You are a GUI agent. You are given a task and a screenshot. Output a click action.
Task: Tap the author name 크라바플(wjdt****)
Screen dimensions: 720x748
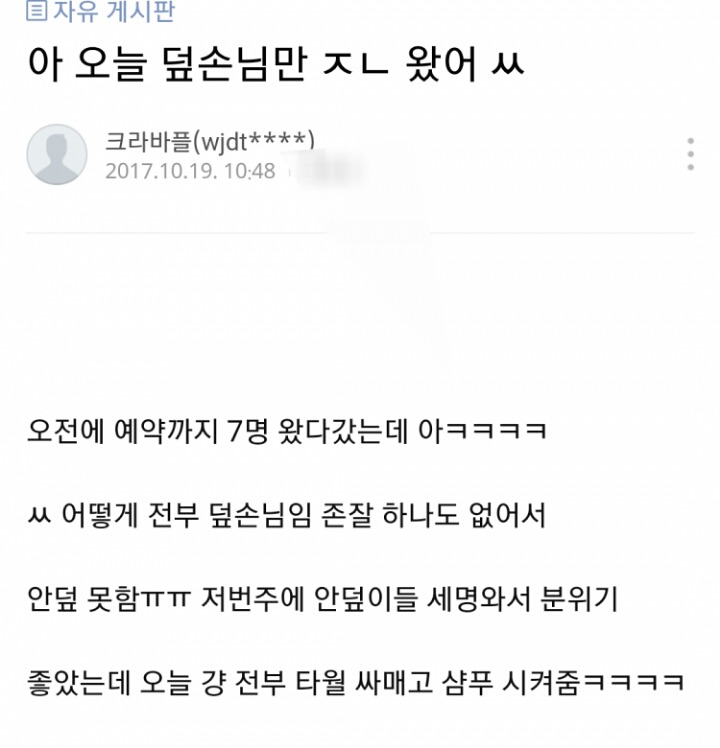210,141
